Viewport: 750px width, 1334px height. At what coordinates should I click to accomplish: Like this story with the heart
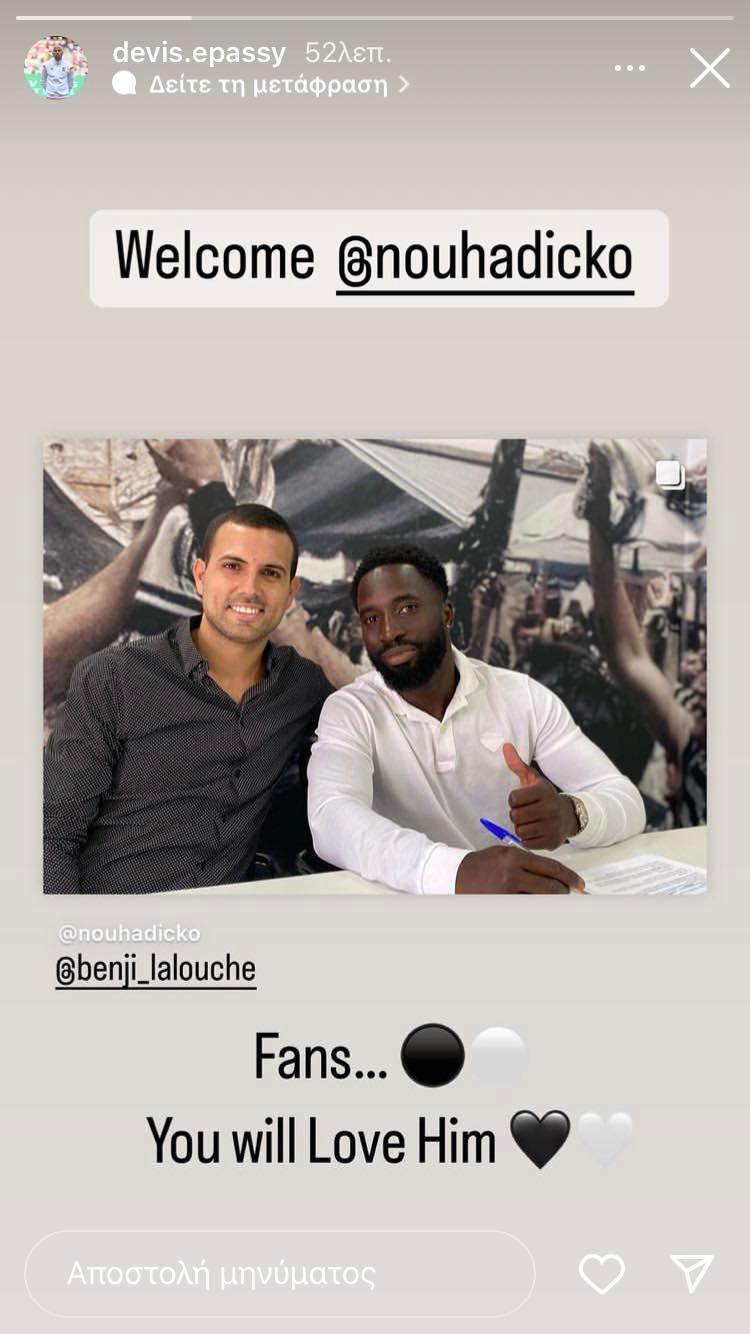tap(602, 1273)
